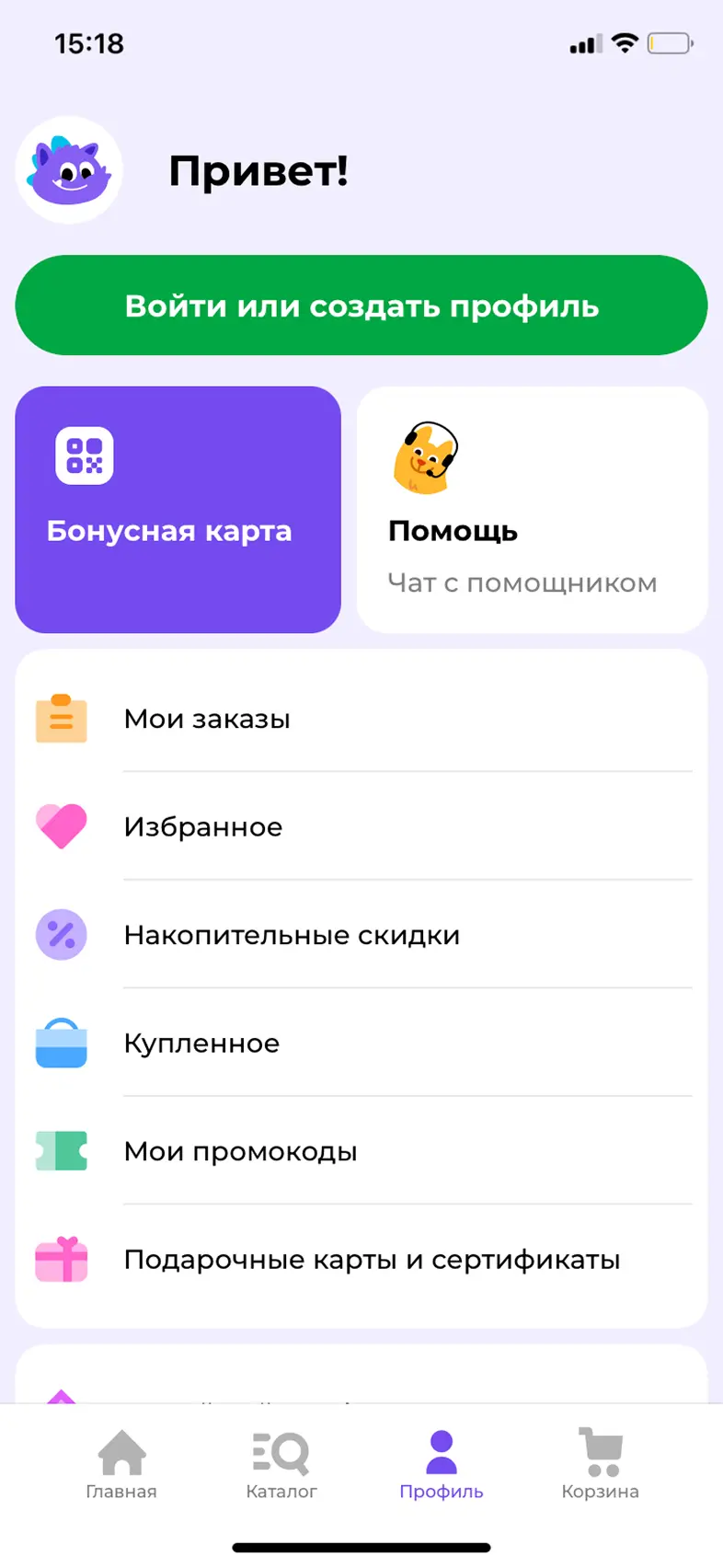
Task: Open Мои заказы
Action: click(361, 719)
